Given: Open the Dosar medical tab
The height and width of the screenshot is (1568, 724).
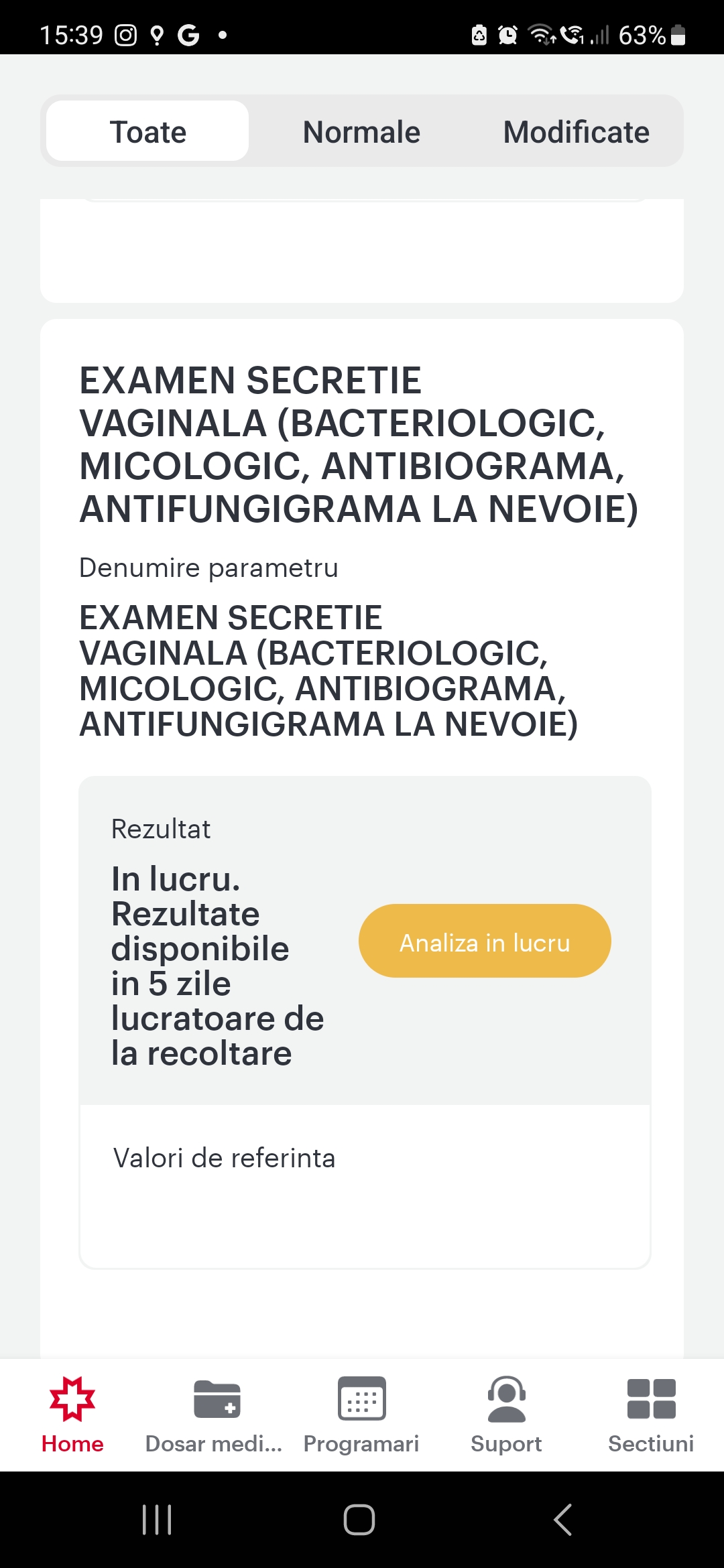Looking at the screenshot, I should [215, 1415].
